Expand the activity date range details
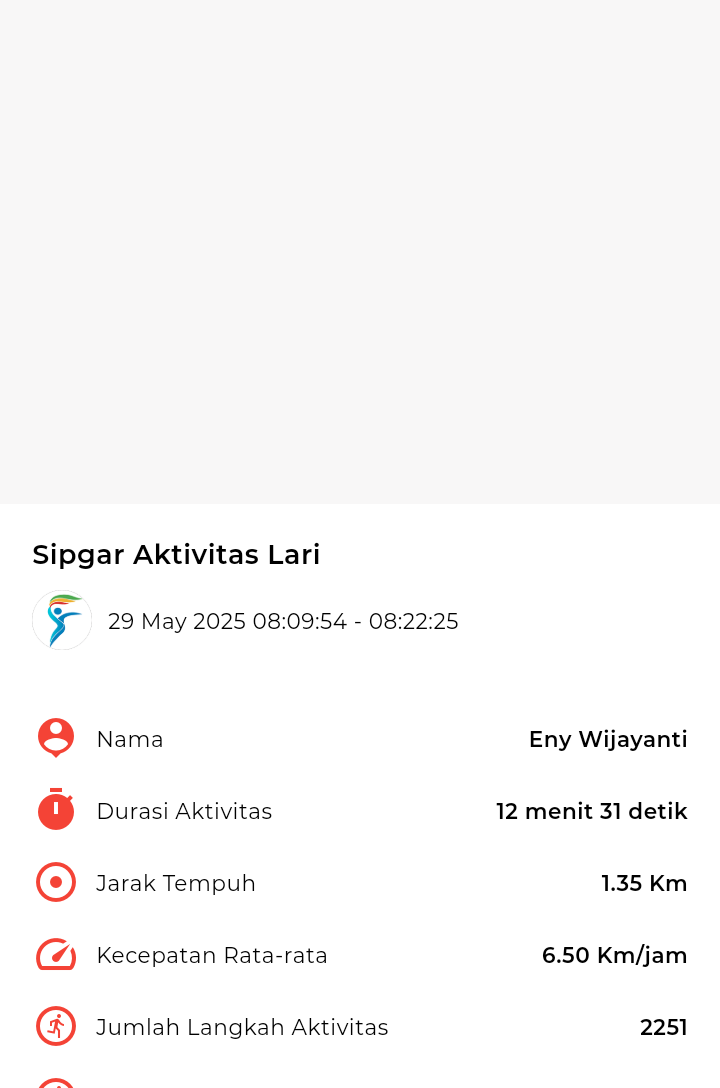This screenshot has width=720, height=1088. (x=283, y=621)
